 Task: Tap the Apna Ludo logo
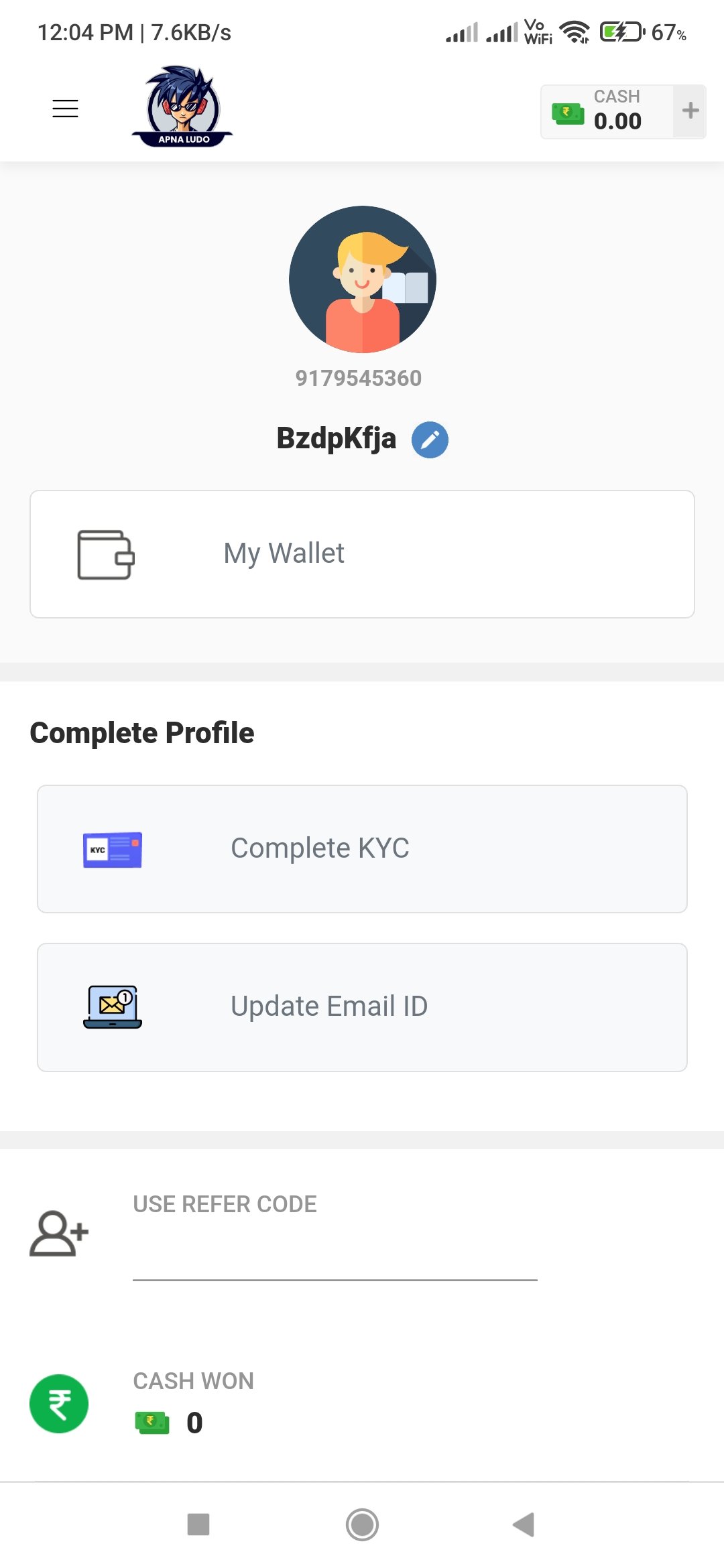[x=182, y=107]
